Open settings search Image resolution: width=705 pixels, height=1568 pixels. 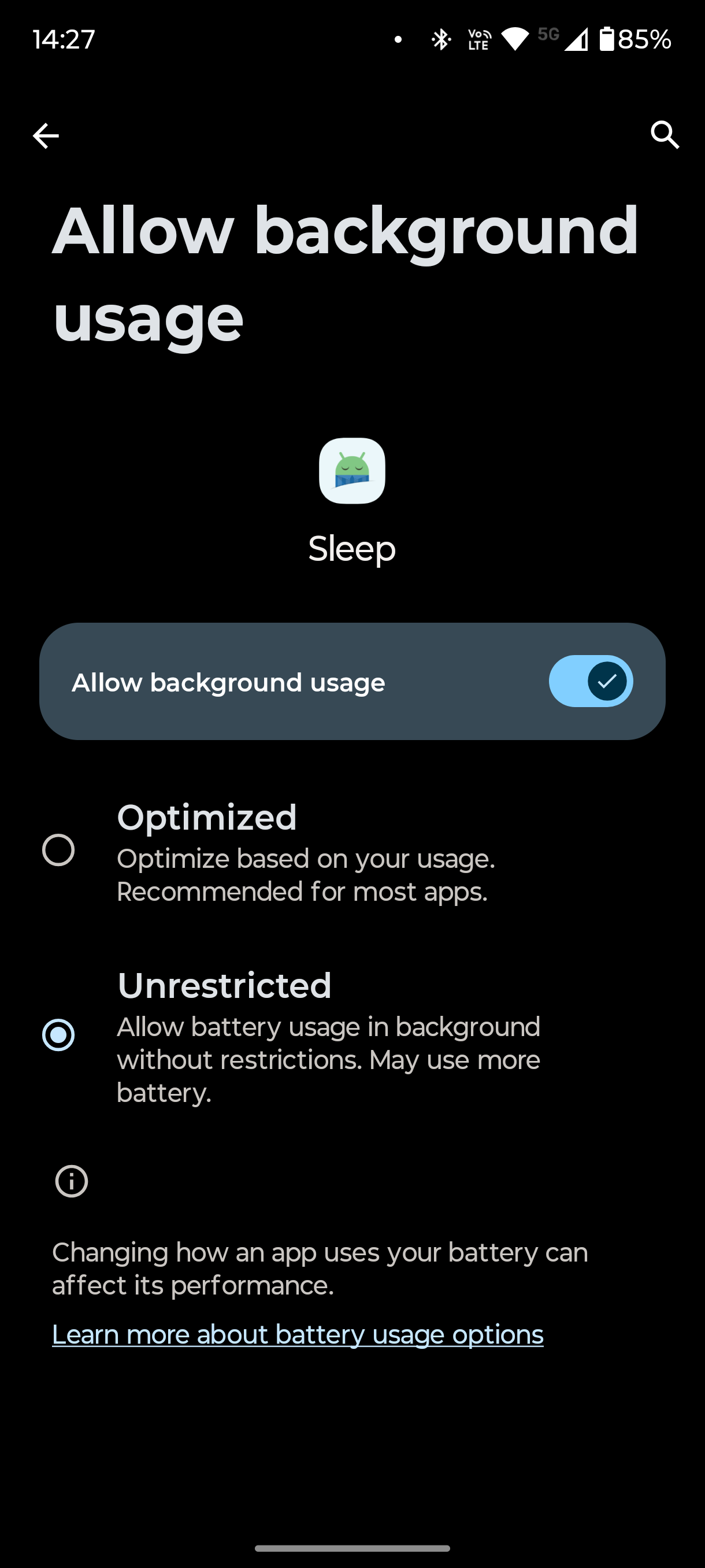pyautogui.click(x=664, y=135)
